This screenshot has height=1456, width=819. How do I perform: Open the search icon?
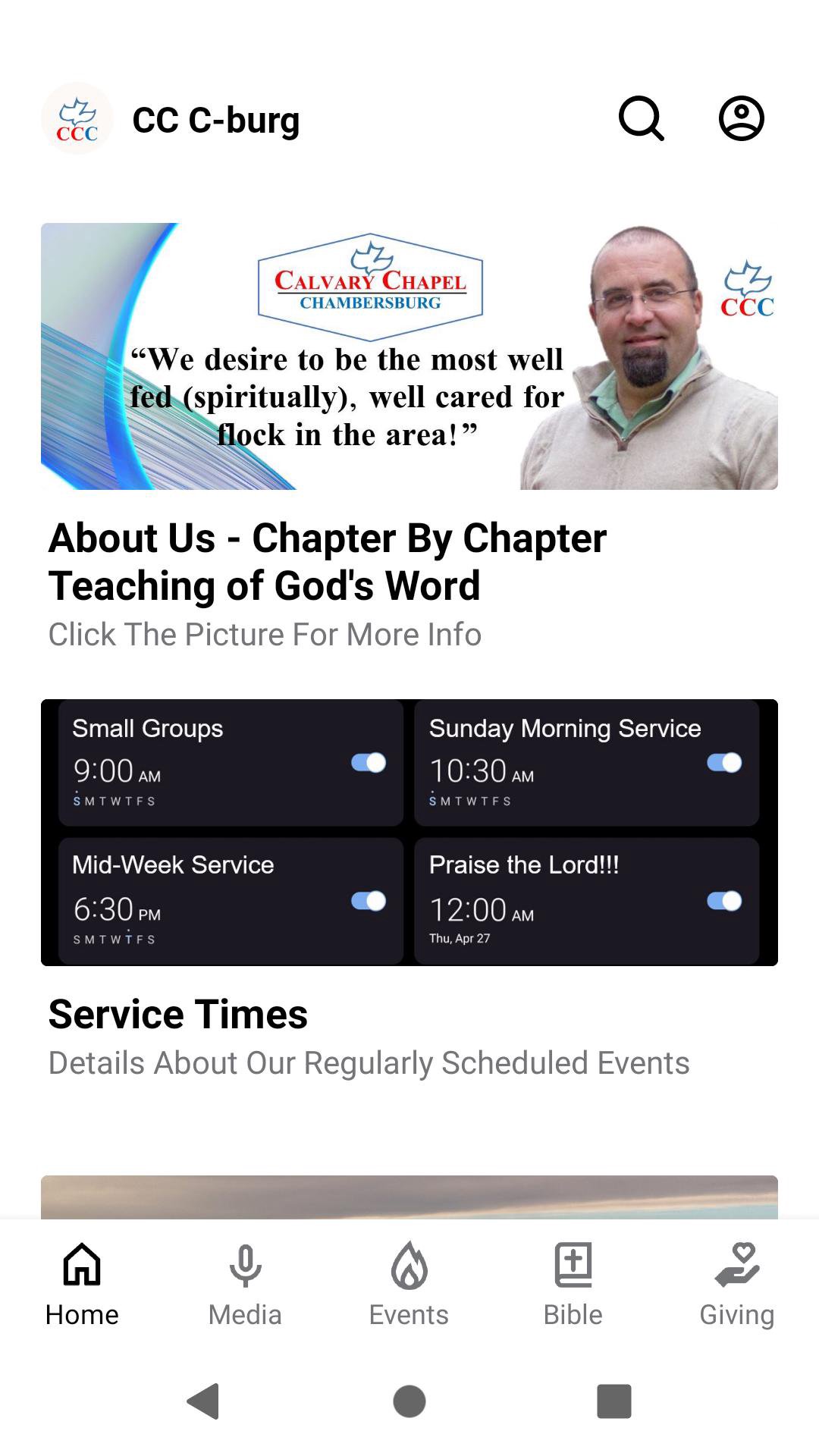(x=641, y=118)
